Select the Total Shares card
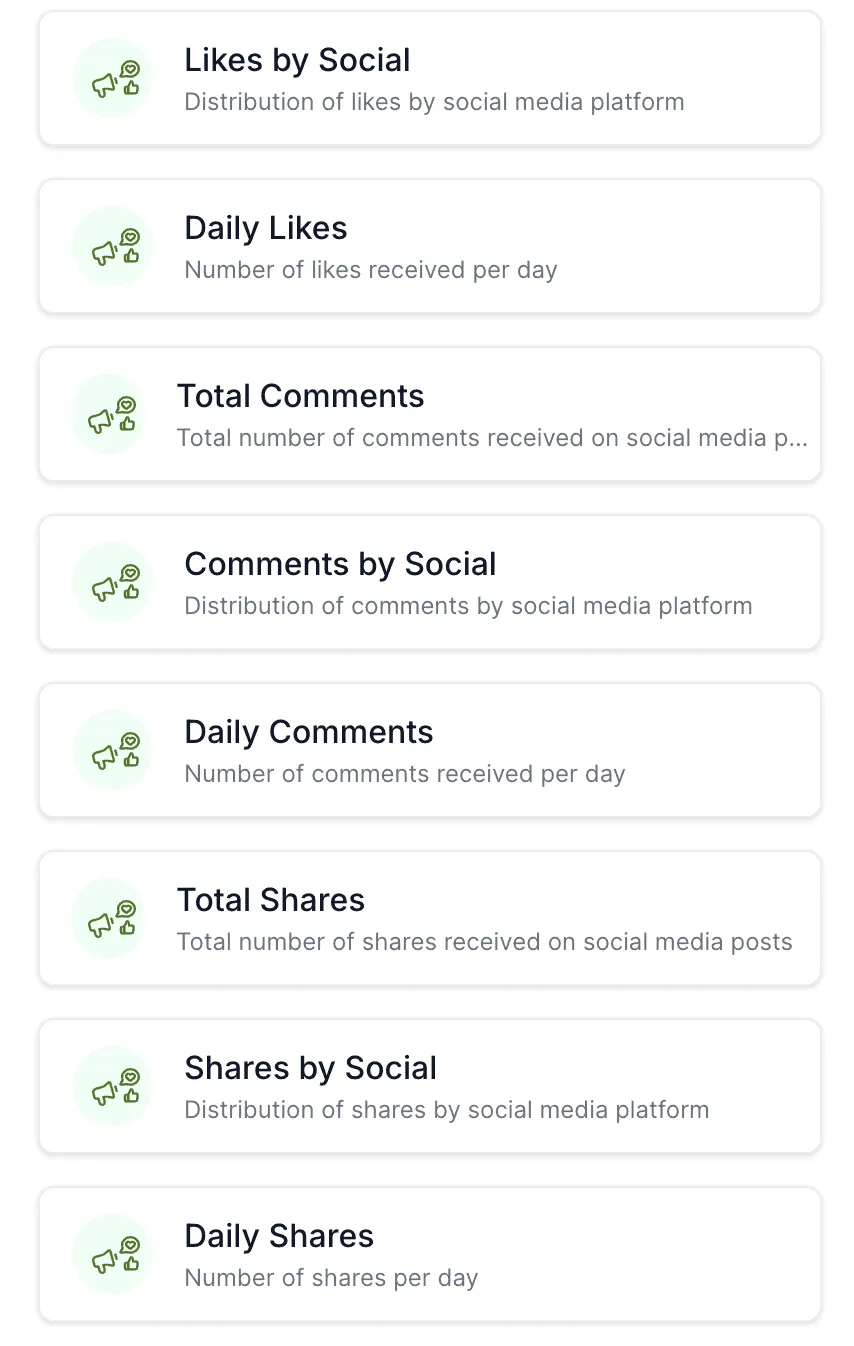Screen dimensions: 854x1346 (x=430, y=919)
